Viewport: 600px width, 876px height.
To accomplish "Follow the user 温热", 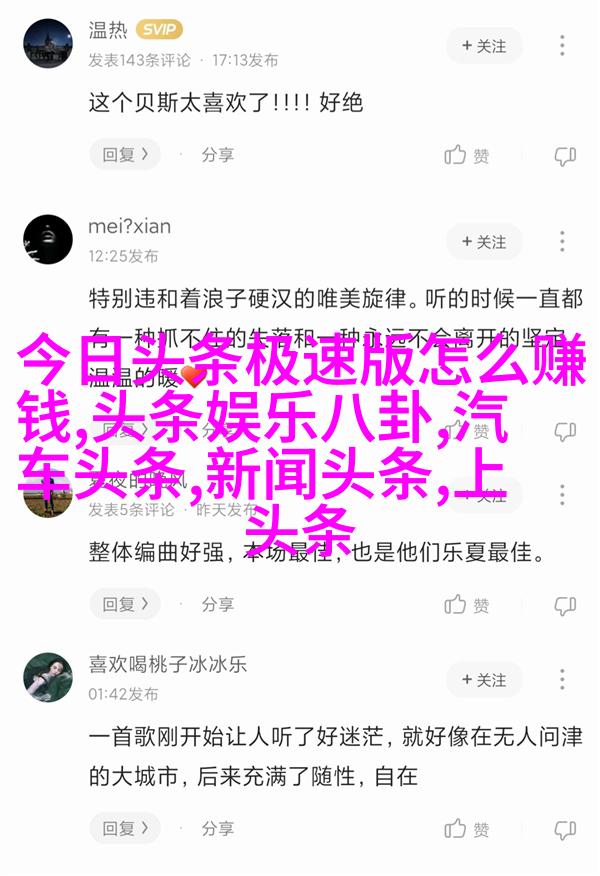I will pos(484,45).
